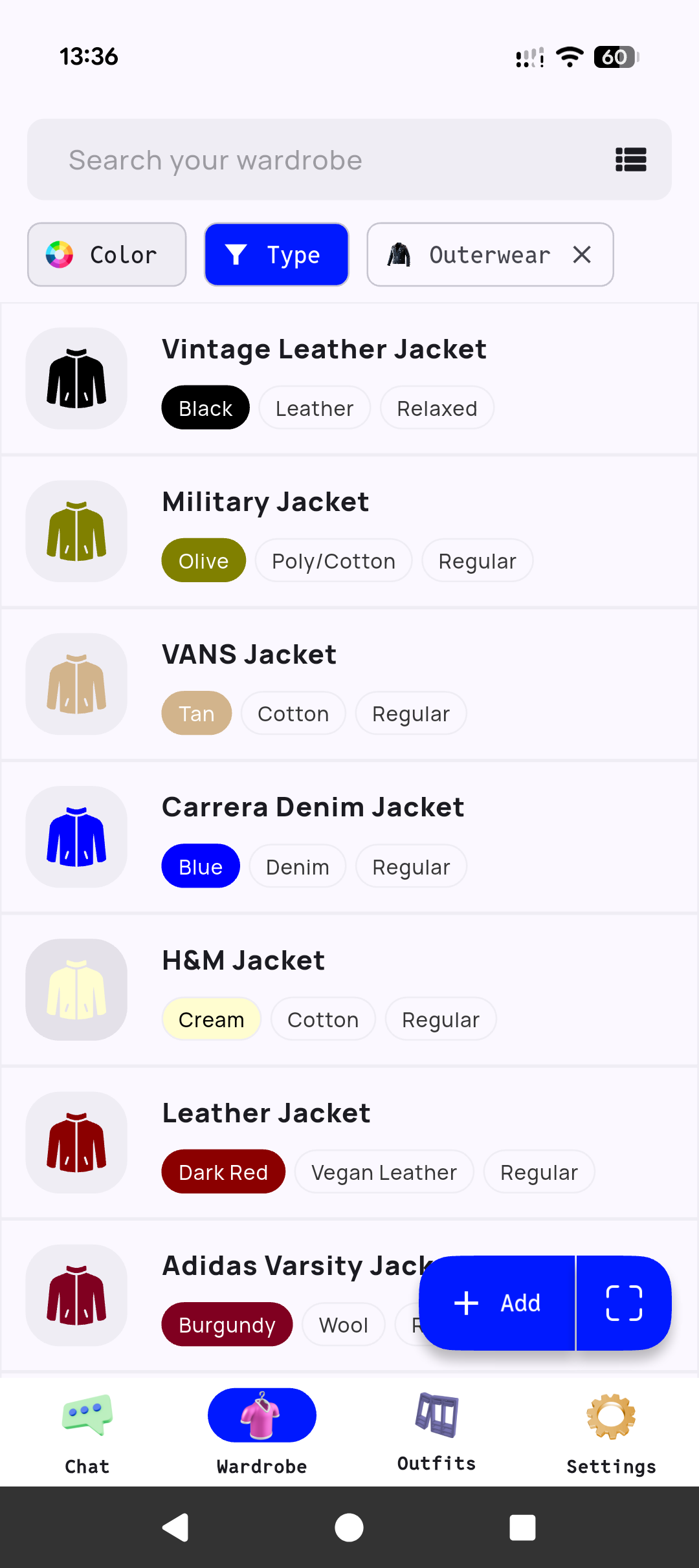Toggle the Type filter
The height and width of the screenshot is (1568, 699).
(x=276, y=254)
